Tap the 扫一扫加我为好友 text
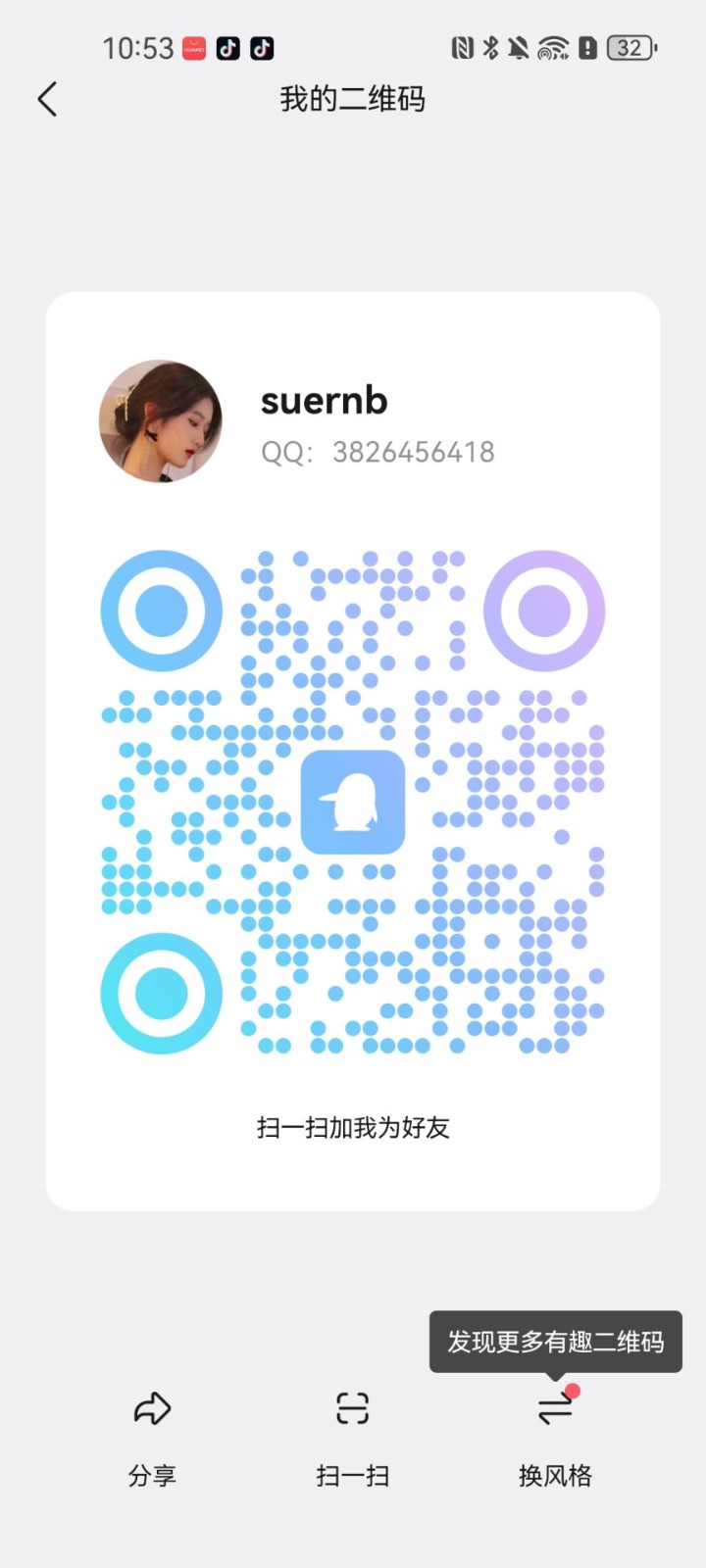This screenshot has width=706, height=1568. tap(352, 1127)
